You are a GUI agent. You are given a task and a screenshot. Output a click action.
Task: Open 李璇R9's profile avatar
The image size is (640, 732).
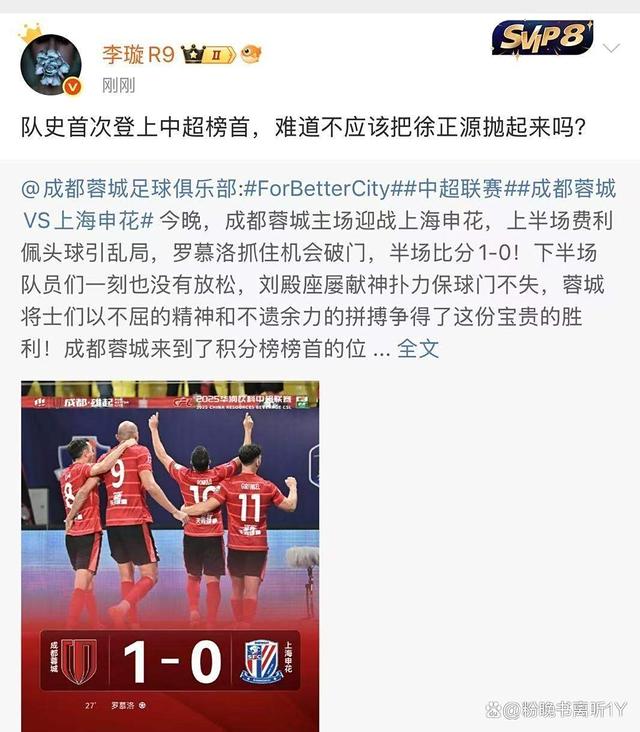click(x=50, y=65)
